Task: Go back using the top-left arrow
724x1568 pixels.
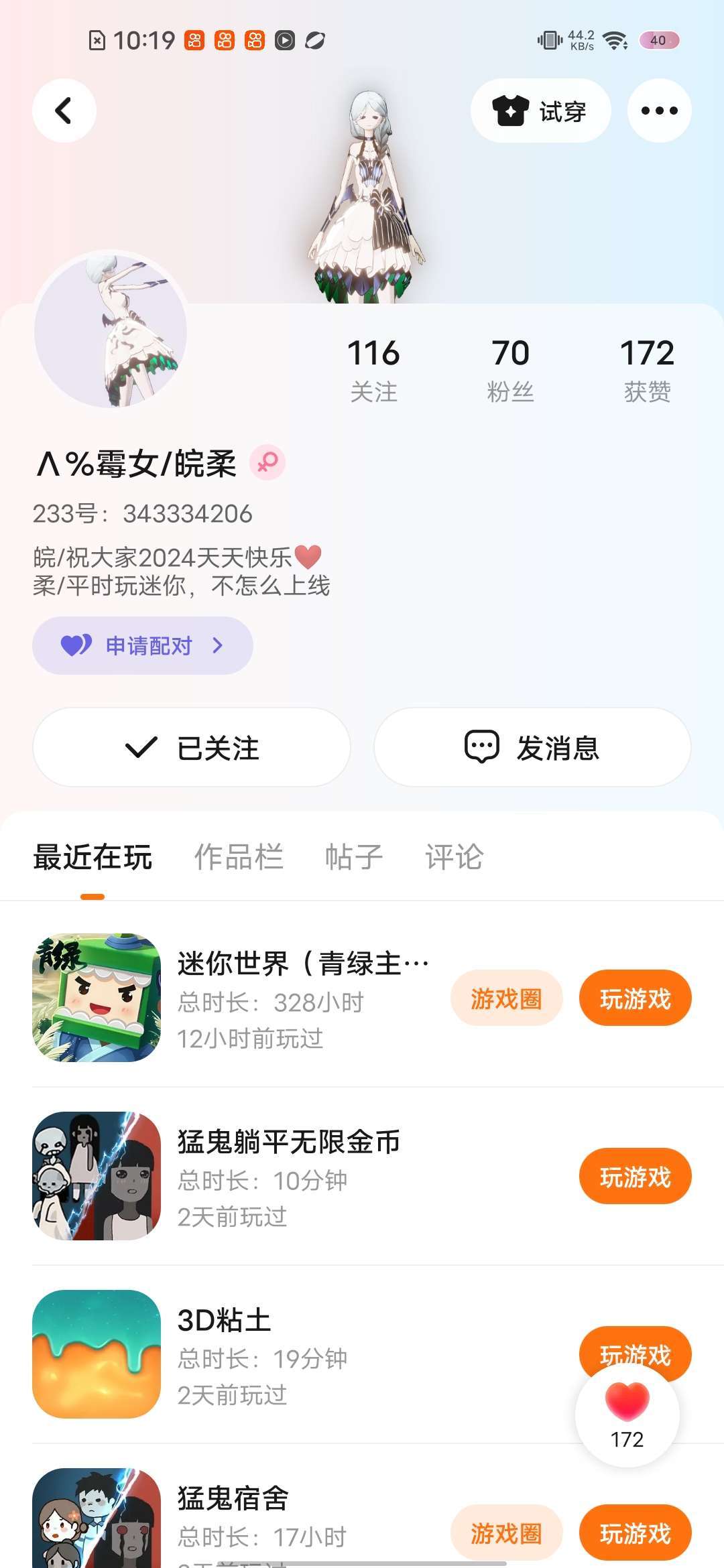Action: click(64, 111)
